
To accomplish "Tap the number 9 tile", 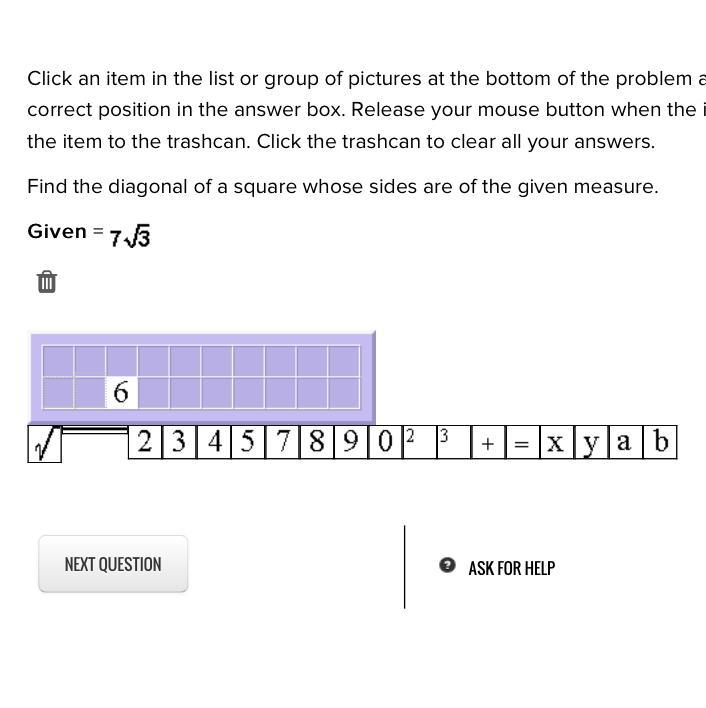I will tap(351, 442).
